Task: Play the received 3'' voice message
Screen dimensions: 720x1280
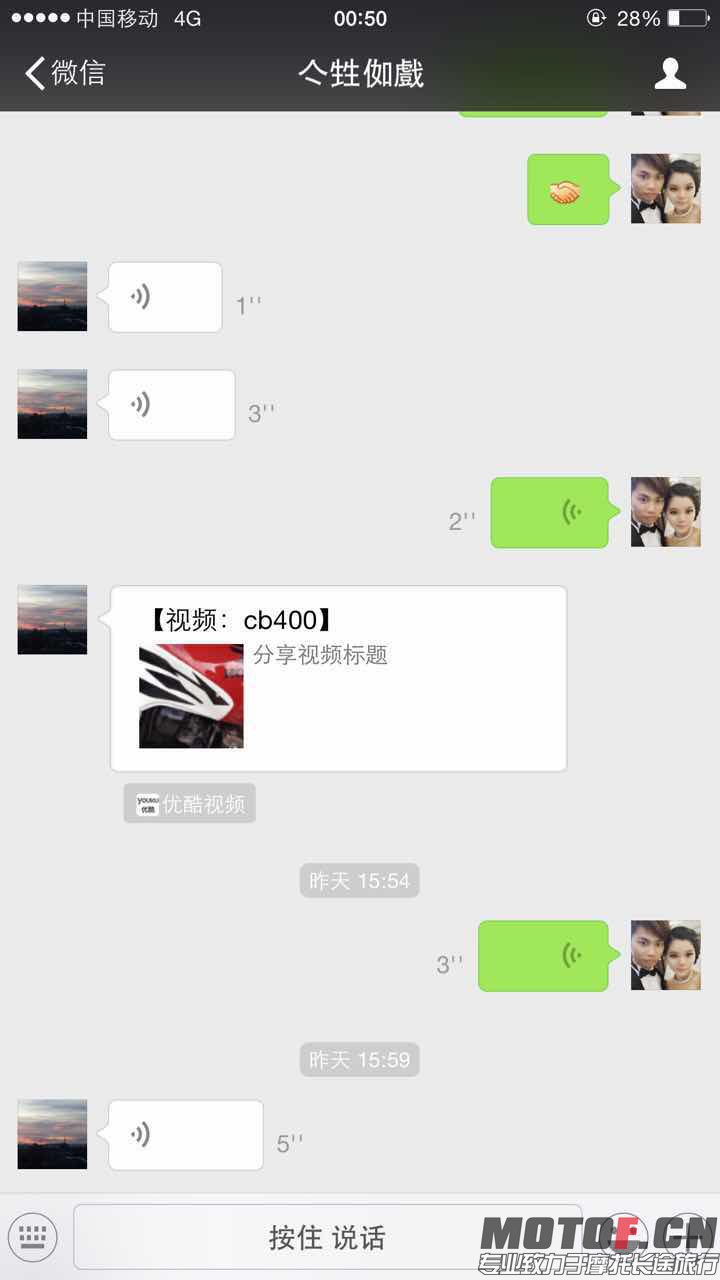Action: tap(171, 405)
